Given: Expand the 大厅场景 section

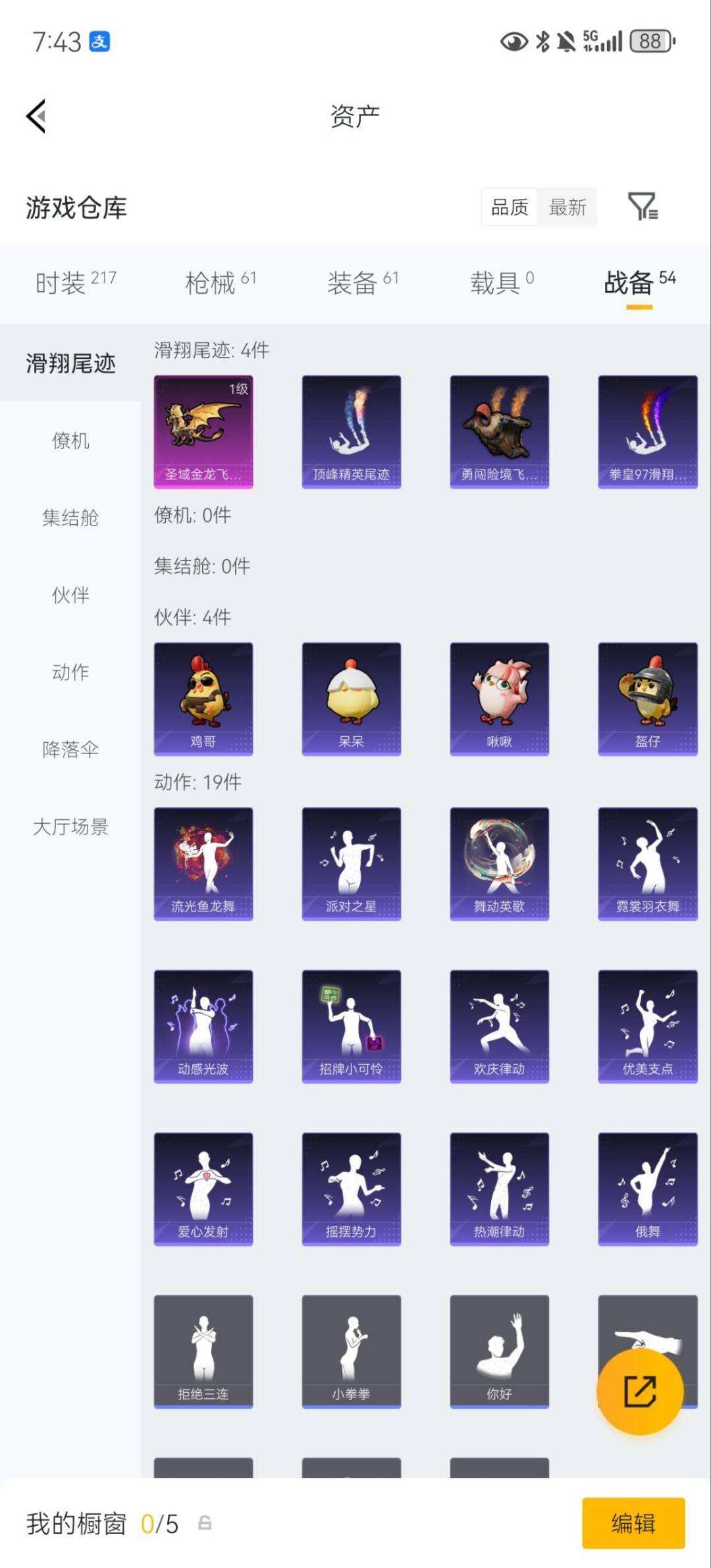Looking at the screenshot, I should pyautogui.click(x=70, y=826).
